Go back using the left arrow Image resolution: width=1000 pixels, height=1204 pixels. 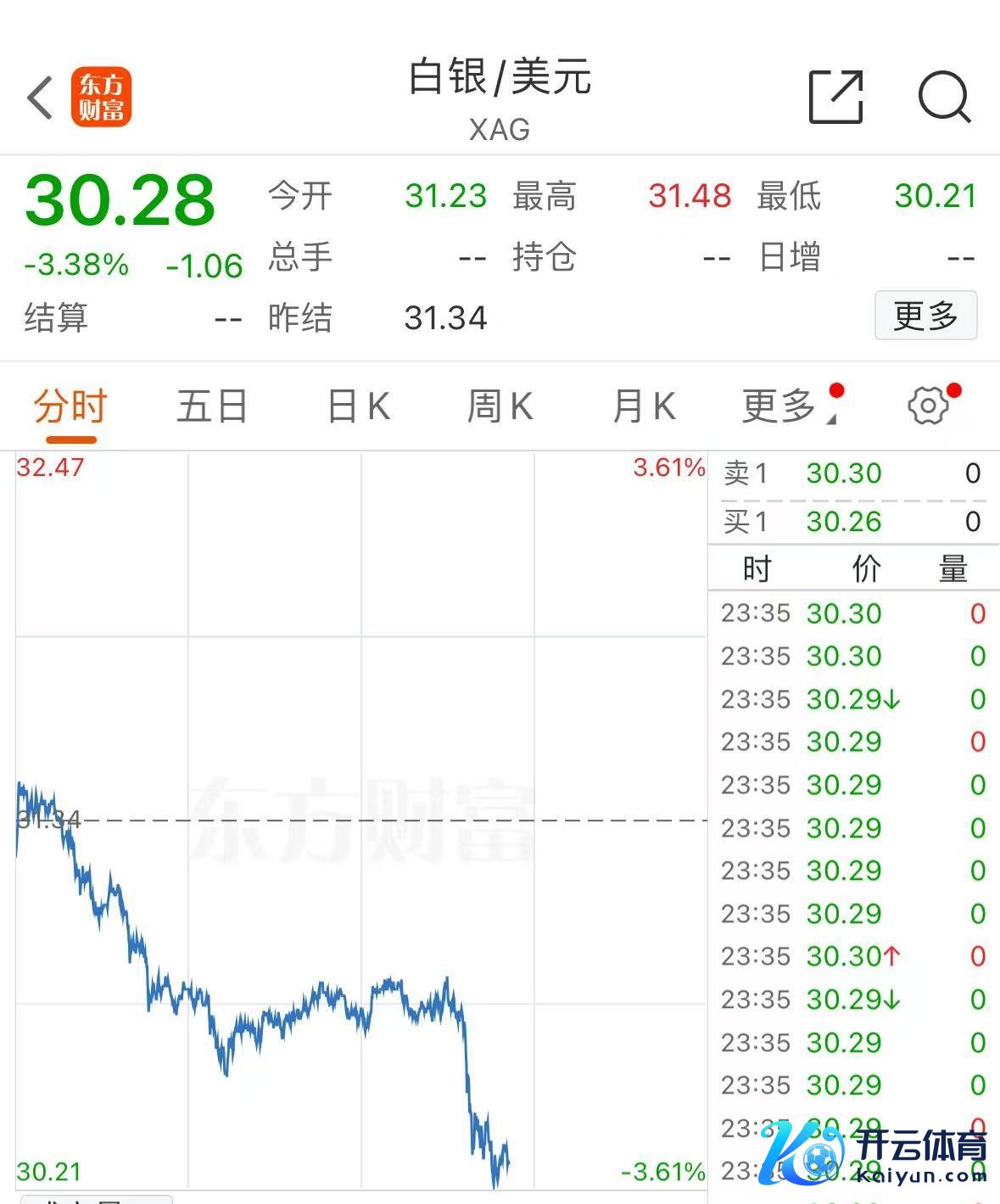40,98
